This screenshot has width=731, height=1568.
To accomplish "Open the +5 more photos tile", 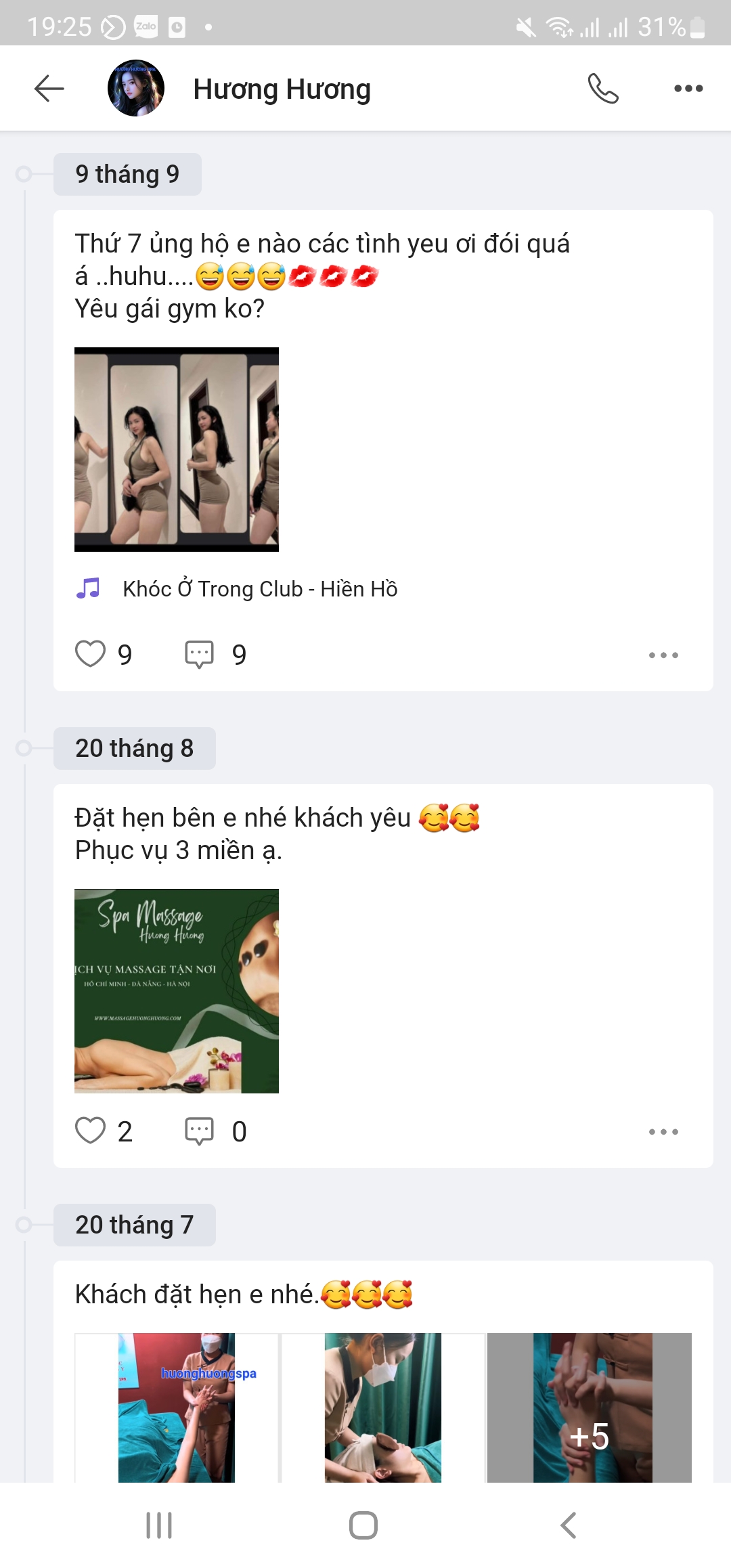I will [590, 1408].
